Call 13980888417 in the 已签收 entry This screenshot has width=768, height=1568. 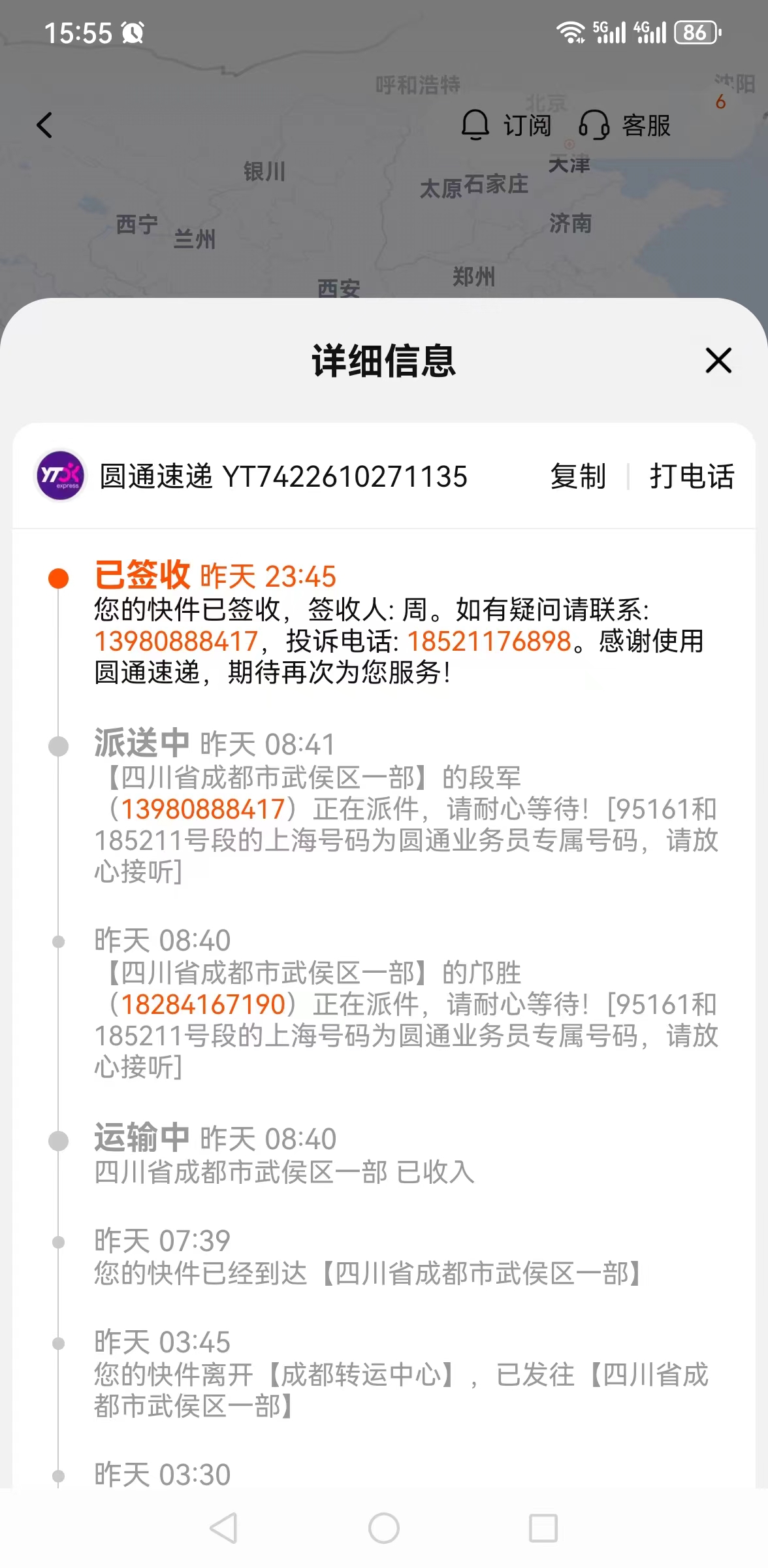[176, 642]
